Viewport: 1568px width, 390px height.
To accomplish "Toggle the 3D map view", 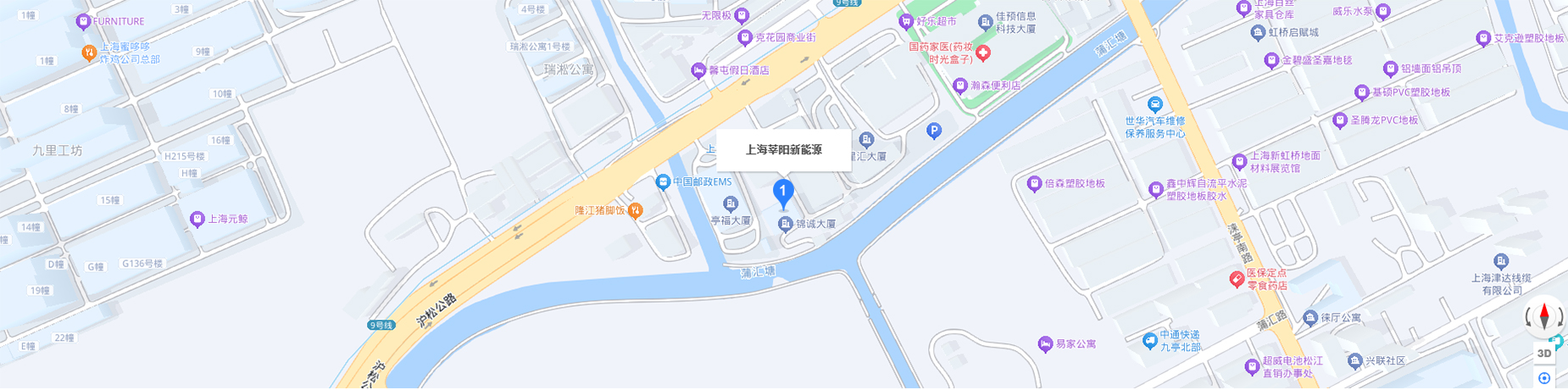I will pyautogui.click(x=1544, y=353).
